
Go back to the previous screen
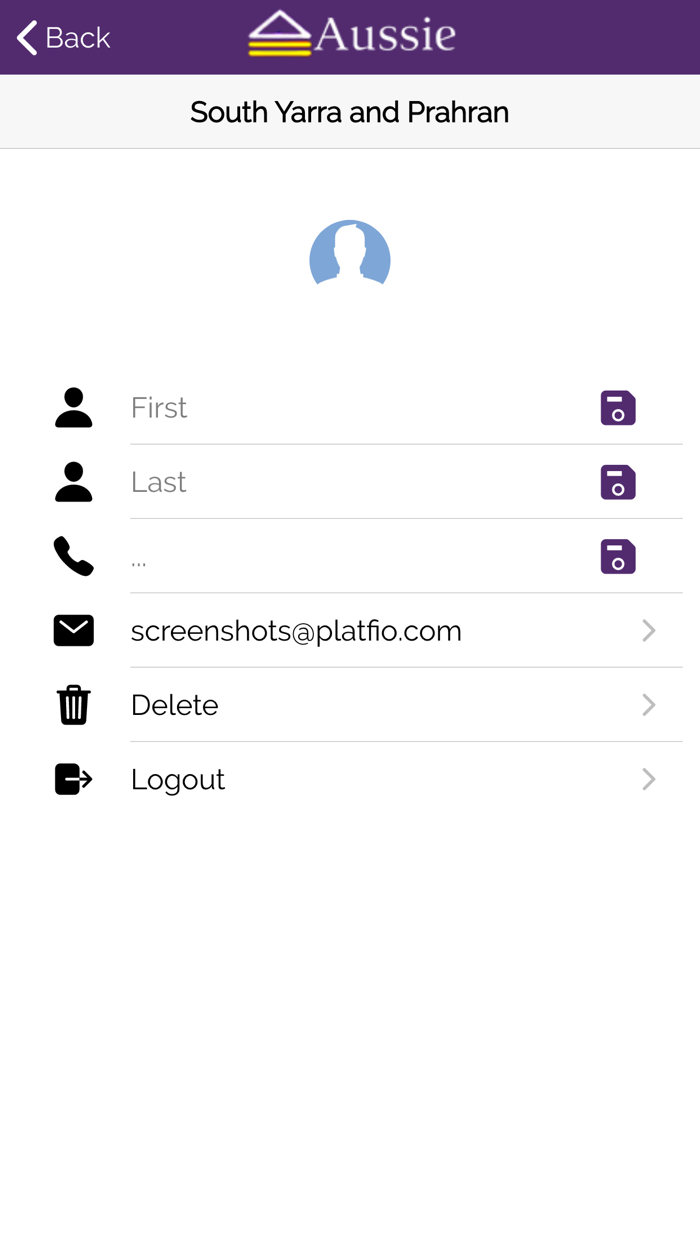(x=63, y=38)
